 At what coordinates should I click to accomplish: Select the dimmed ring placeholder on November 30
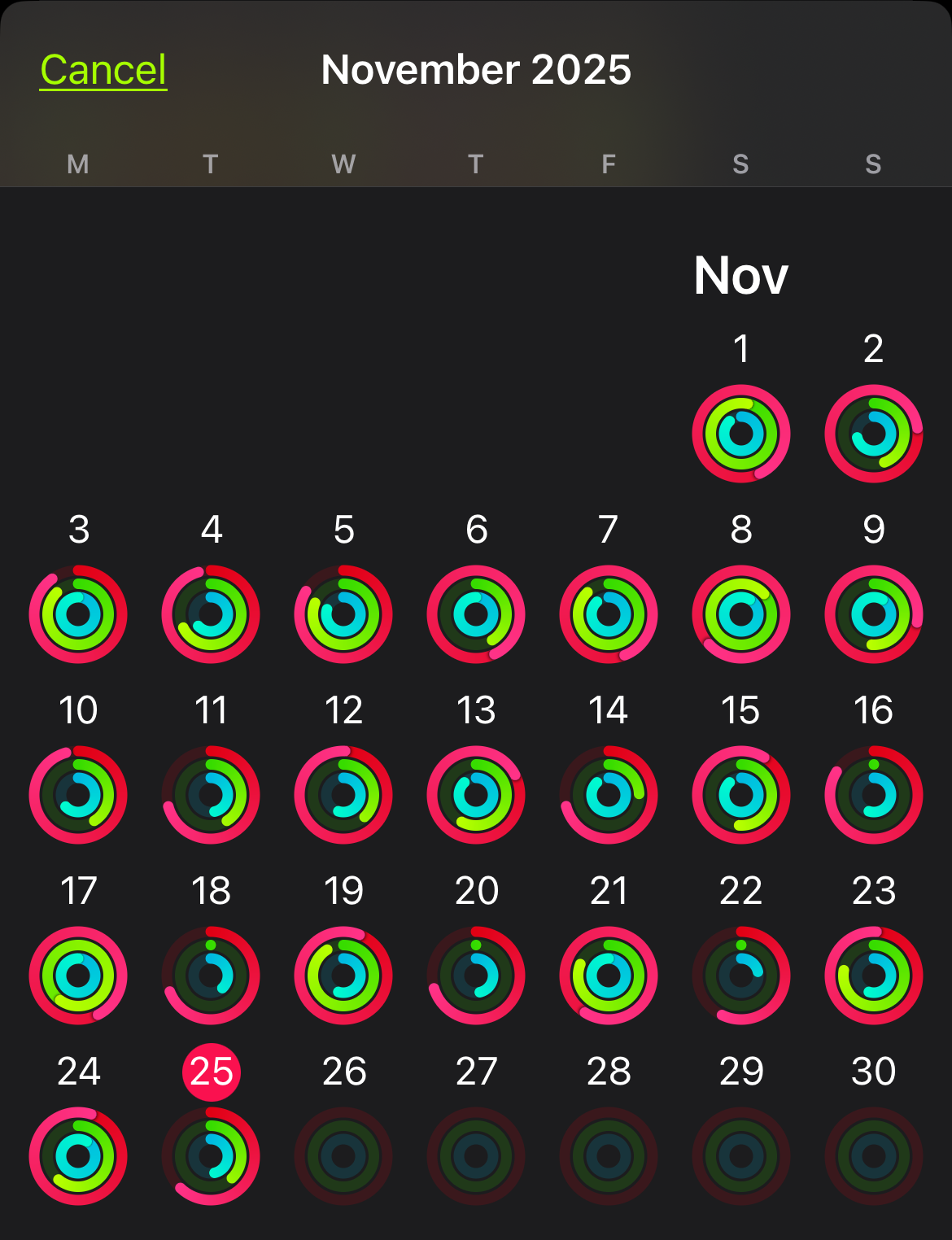coord(874,1155)
